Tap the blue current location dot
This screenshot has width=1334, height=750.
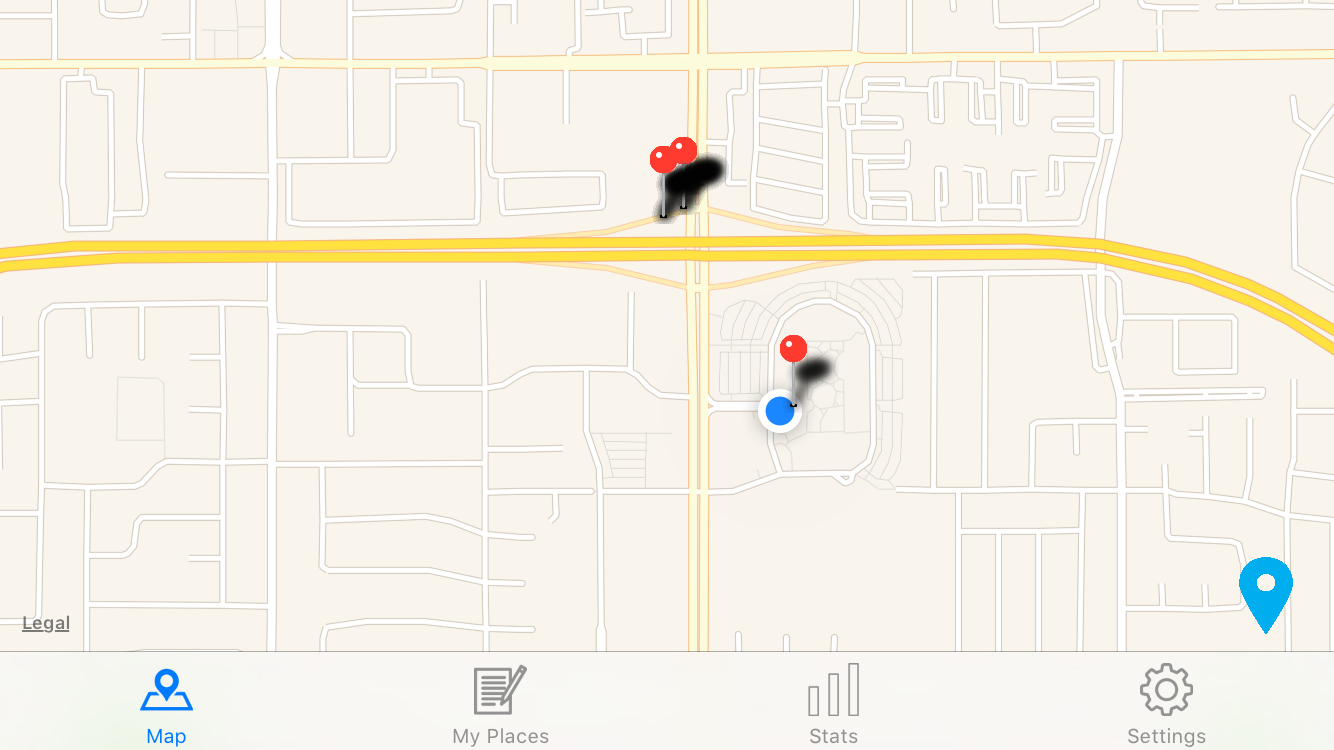pyautogui.click(x=779, y=410)
